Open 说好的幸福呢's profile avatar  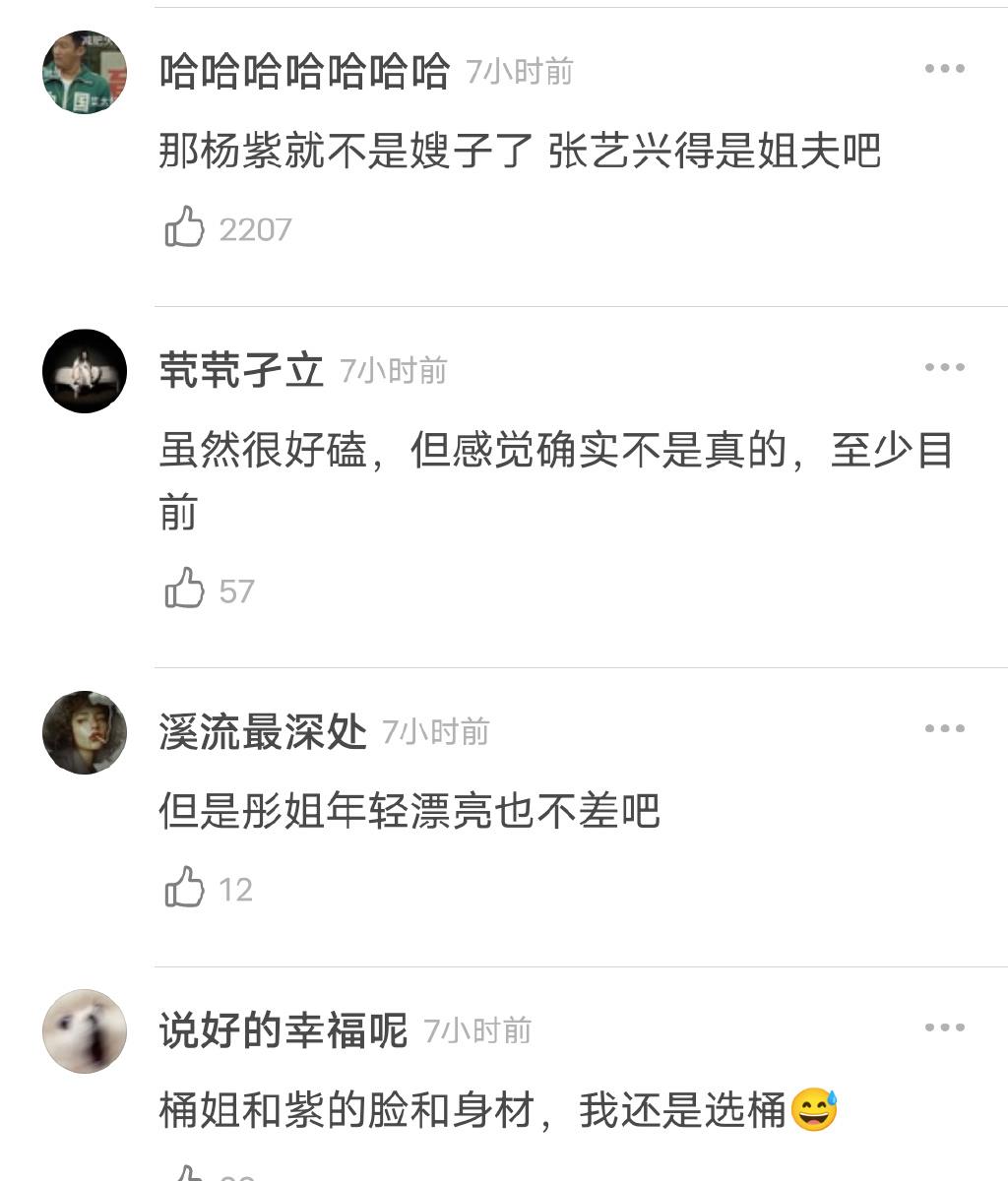point(84,1031)
